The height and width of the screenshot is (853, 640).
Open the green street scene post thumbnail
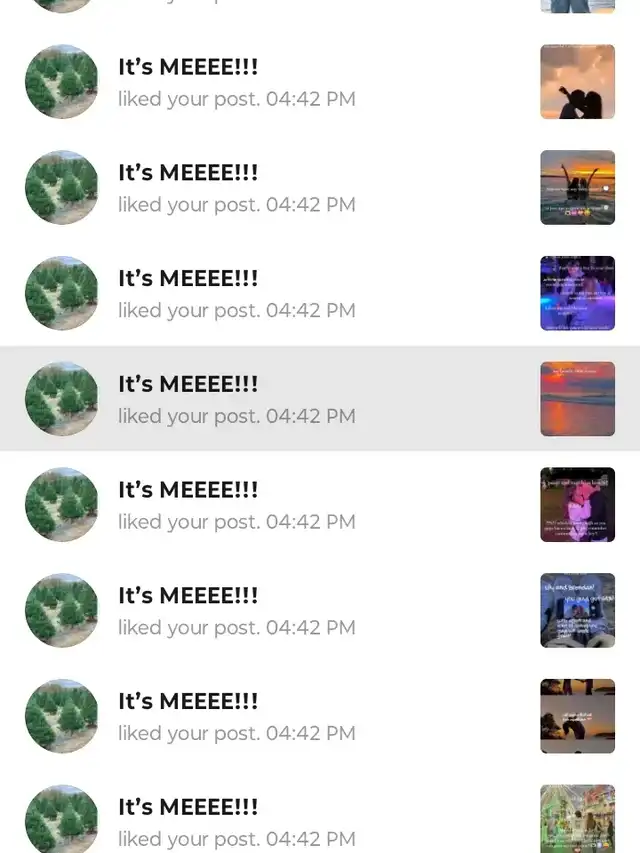[577, 818]
